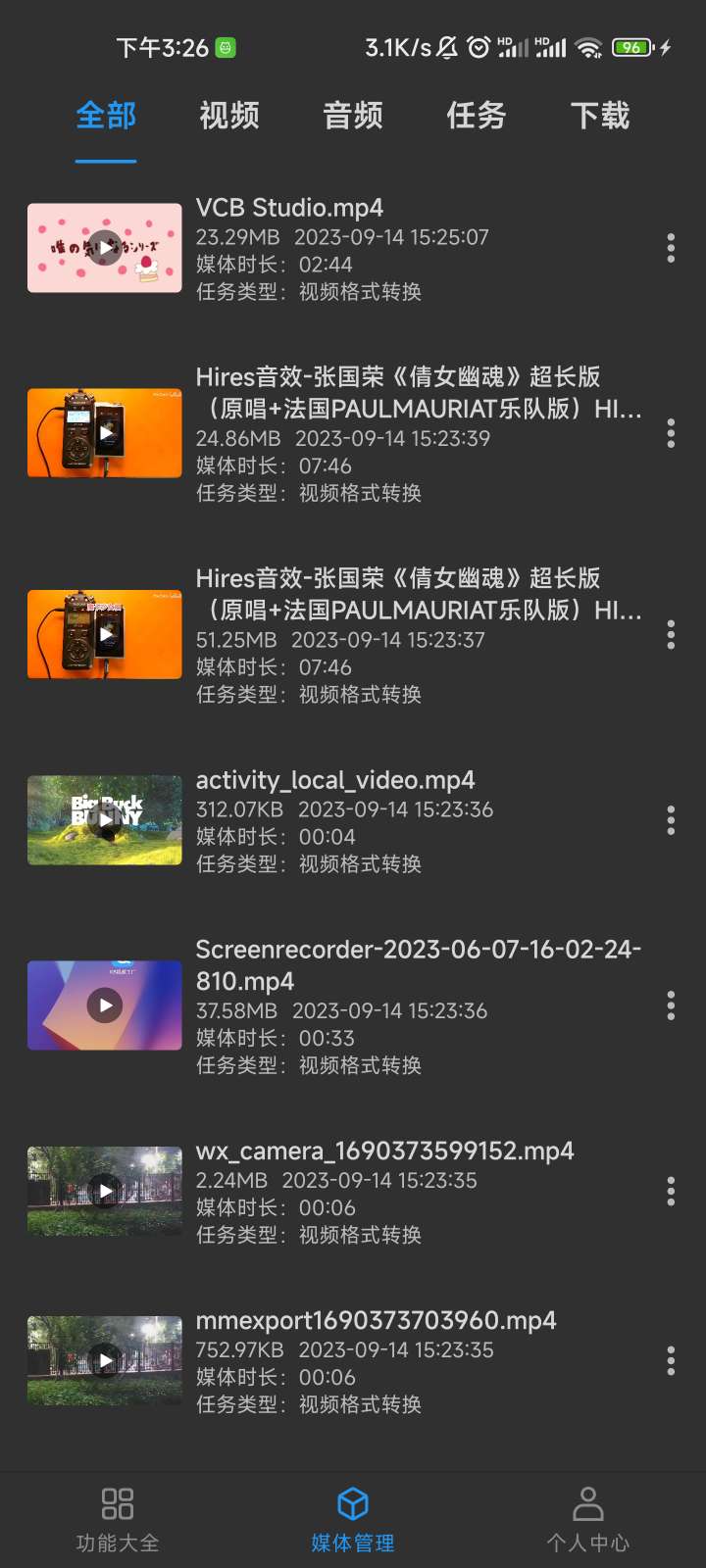The height and width of the screenshot is (1568, 706).
Task: Open more options for the 51.25MB Hires video
Action: [671, 635]
